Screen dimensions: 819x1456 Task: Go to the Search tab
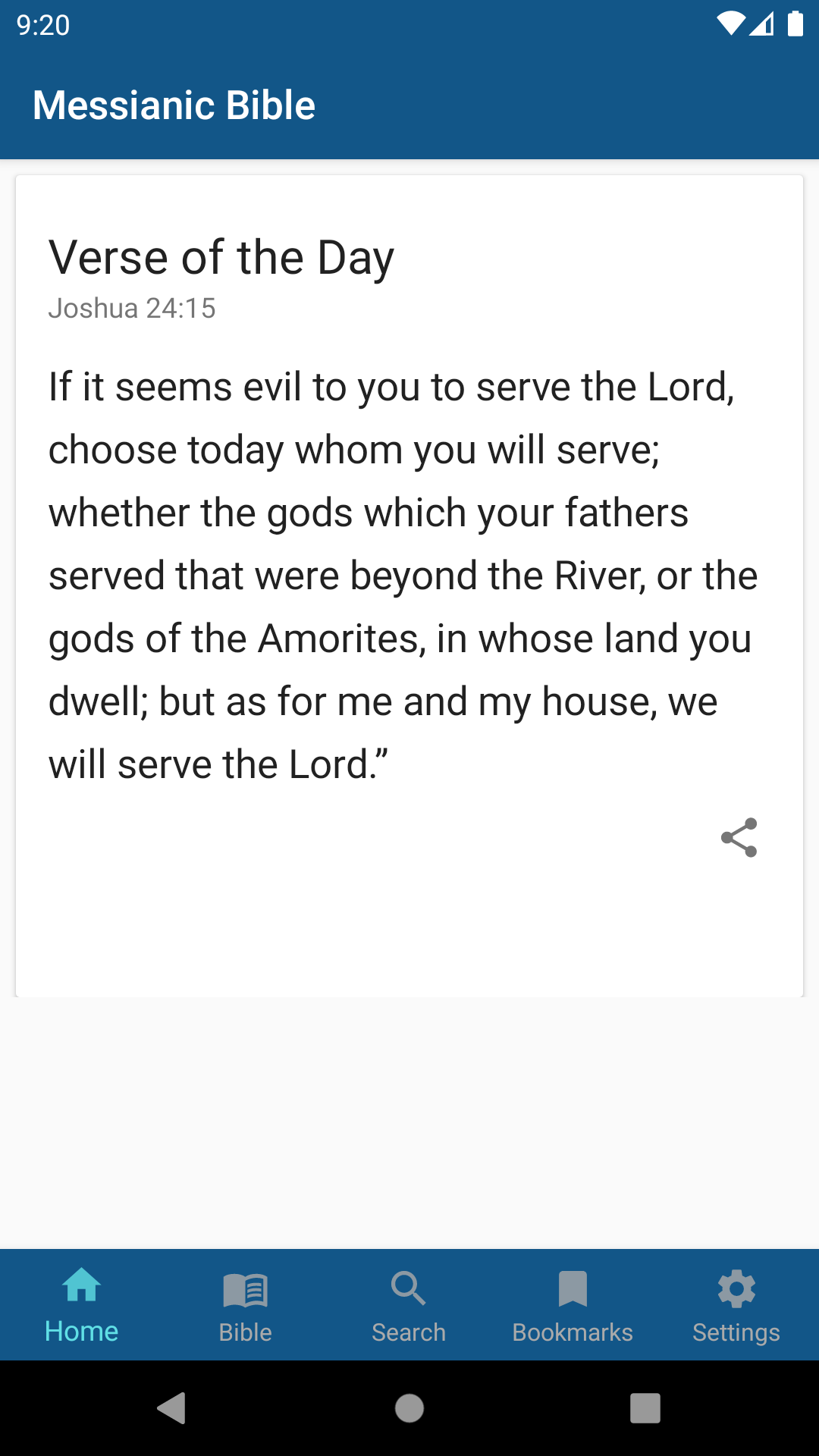(x=409, y=1305)
